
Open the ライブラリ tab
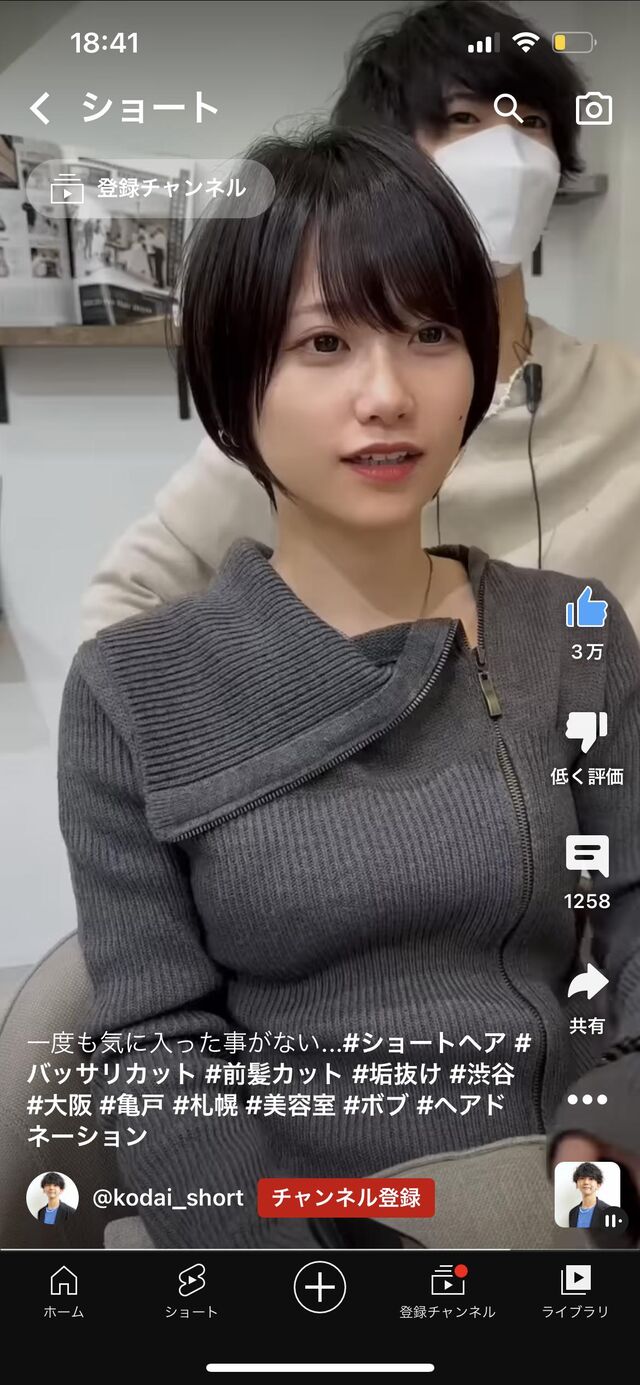click(575, 1290)
